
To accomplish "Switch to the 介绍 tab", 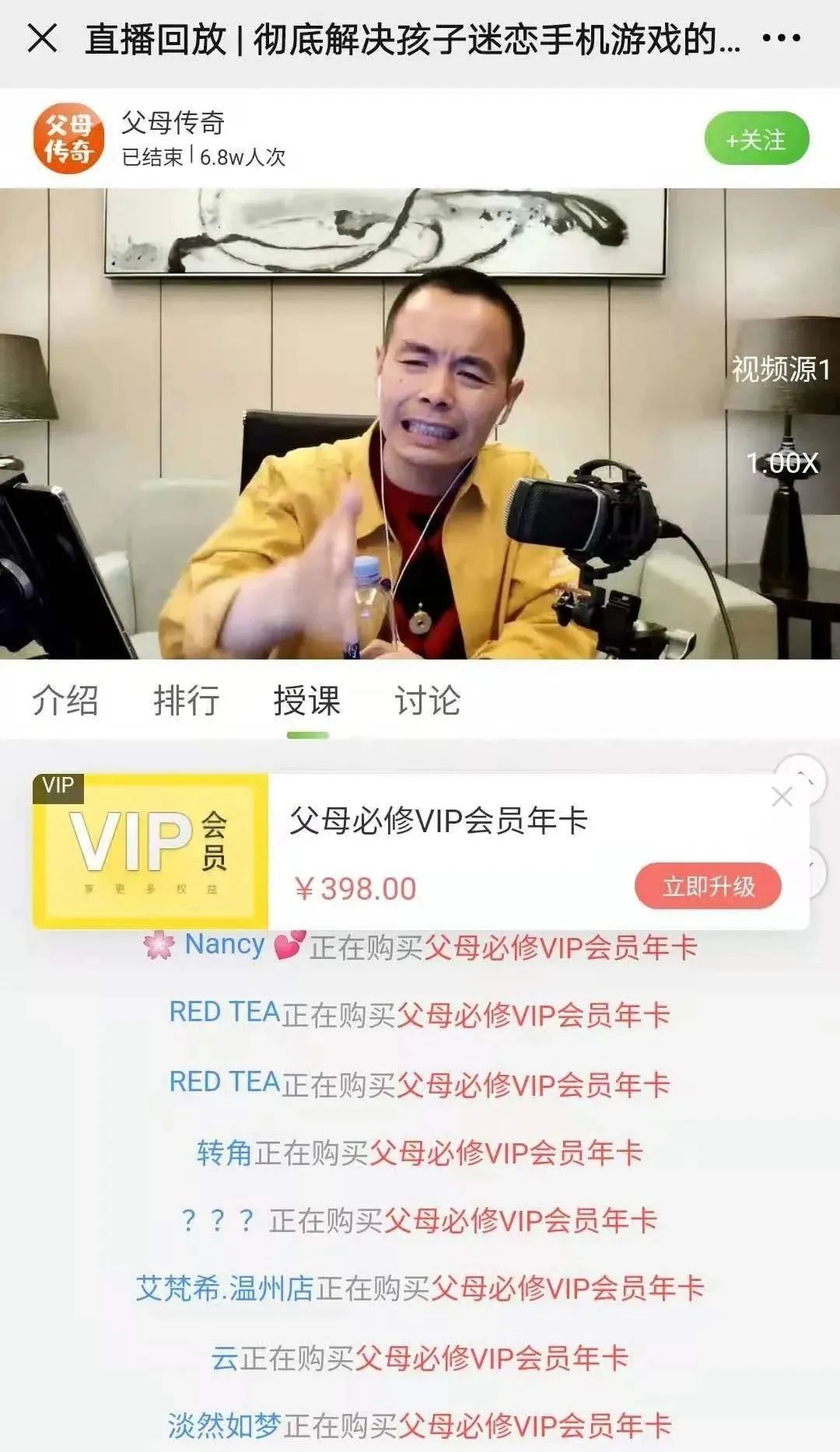I will click(x=65, y=700).
